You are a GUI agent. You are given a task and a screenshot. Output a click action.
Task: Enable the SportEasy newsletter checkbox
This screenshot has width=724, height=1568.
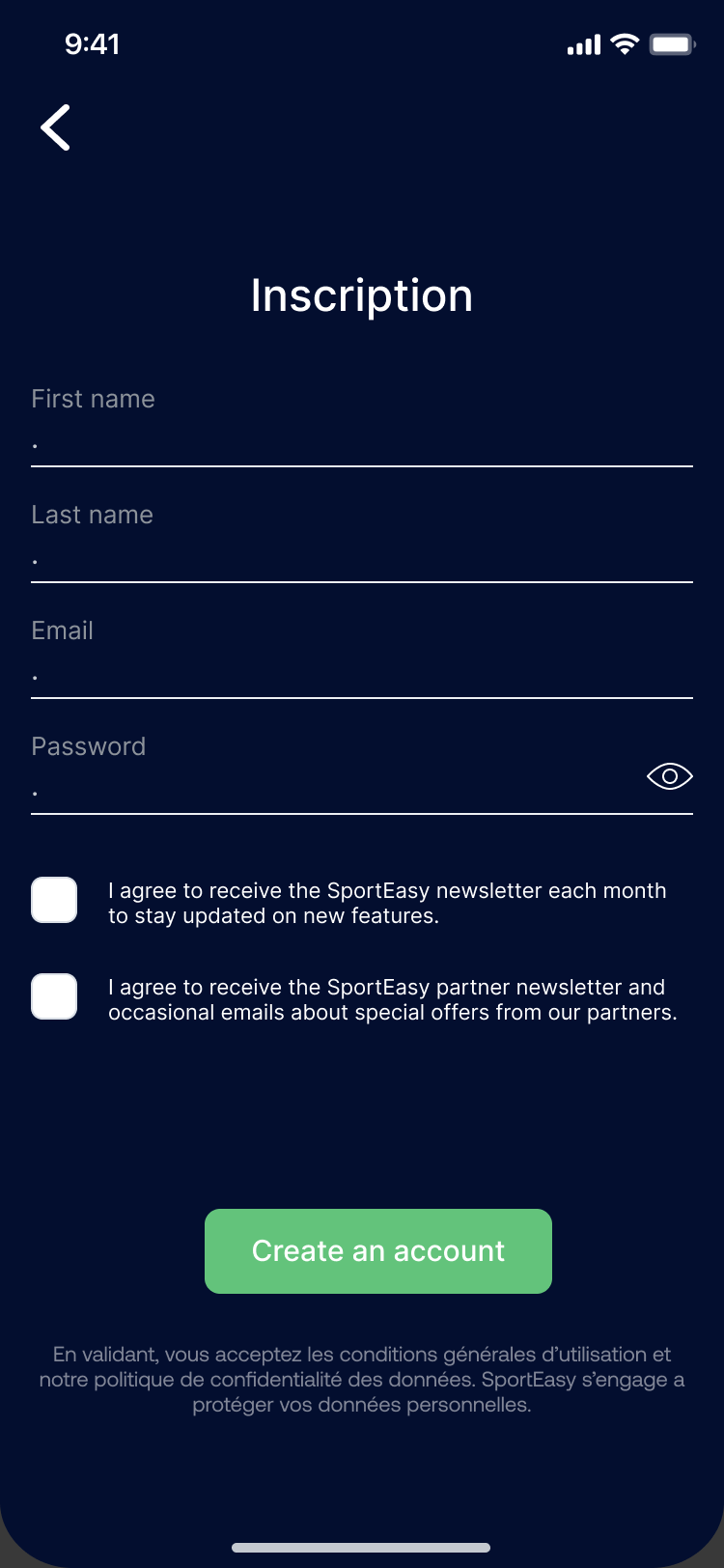(54, 899)
